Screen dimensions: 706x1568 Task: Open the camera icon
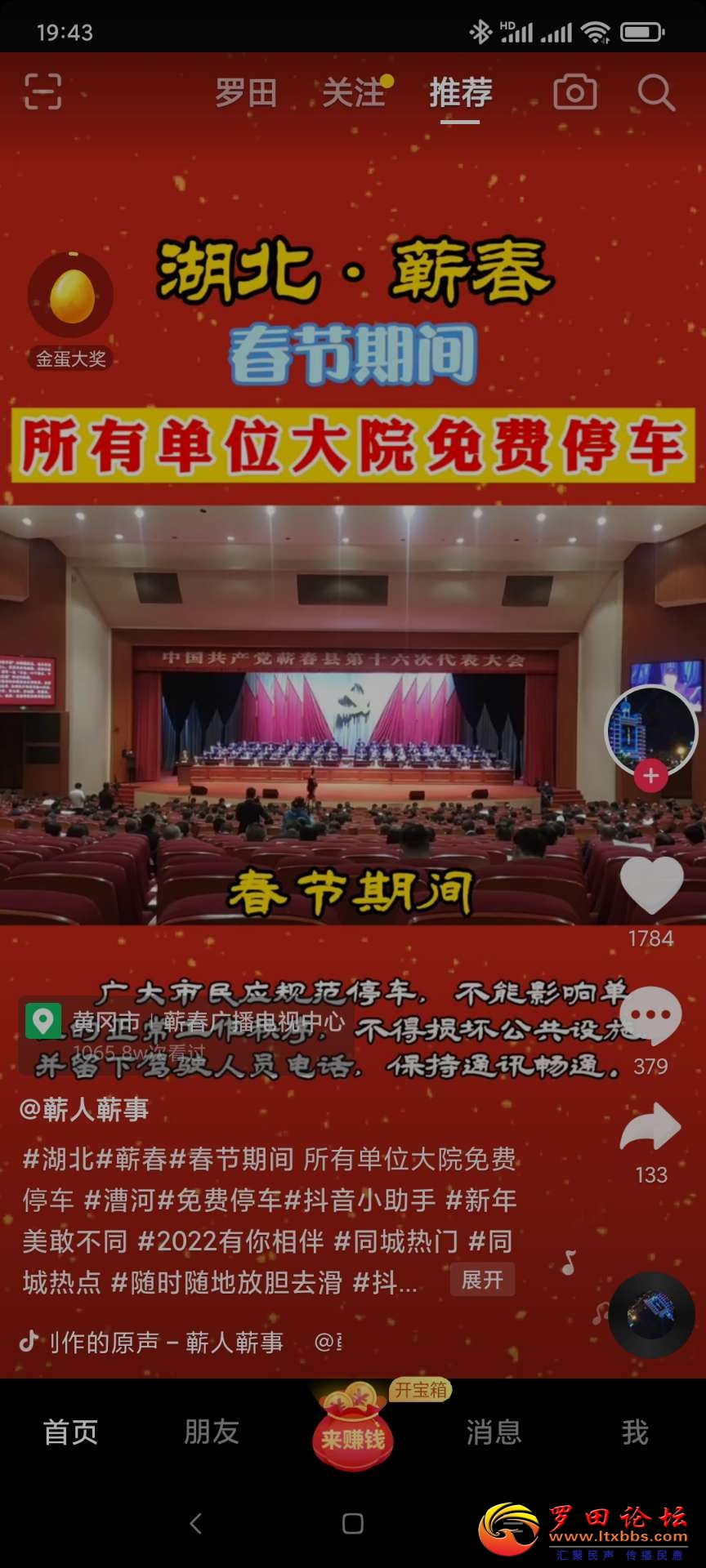click(575, 92)
